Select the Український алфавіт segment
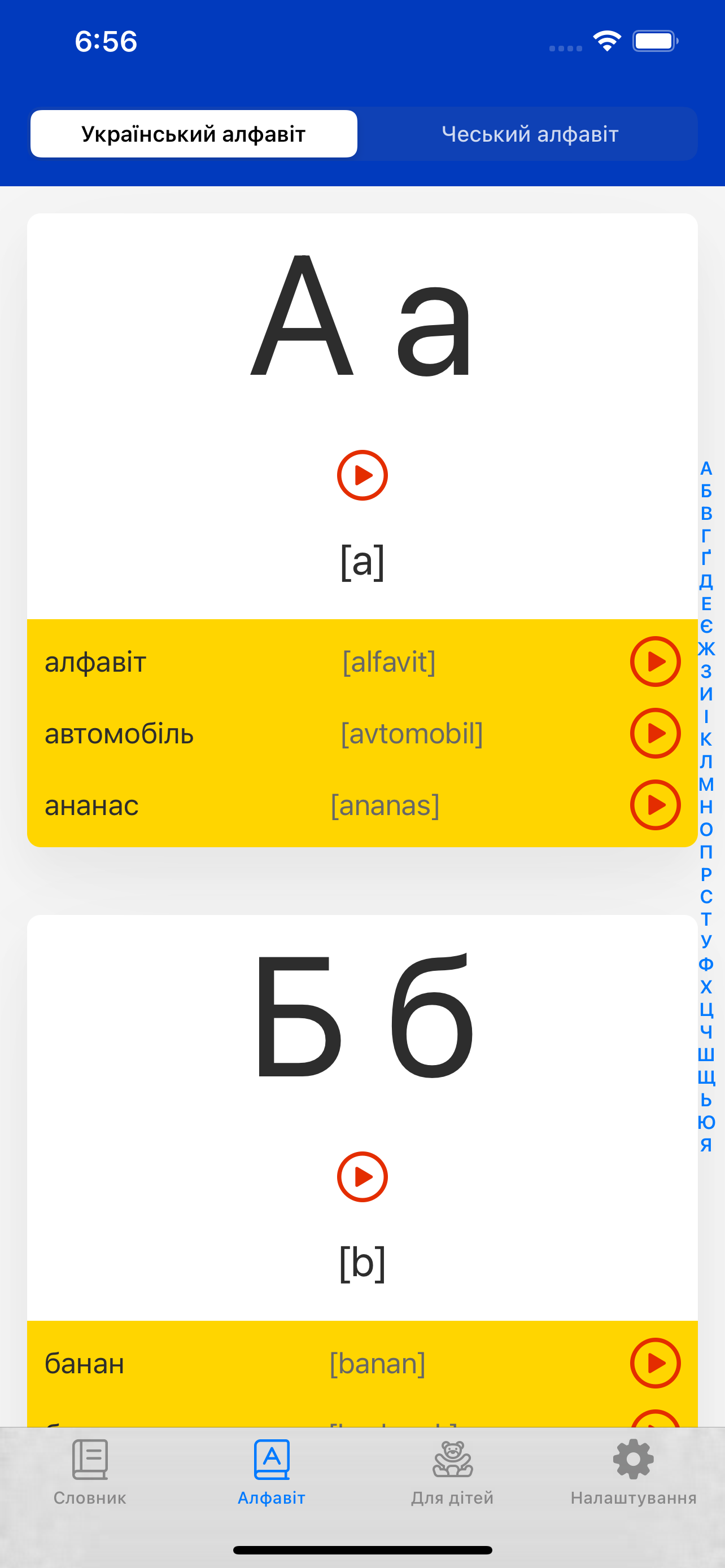Image resolution: width=725 pixels, height=1568 pixels. coord(194,134)
